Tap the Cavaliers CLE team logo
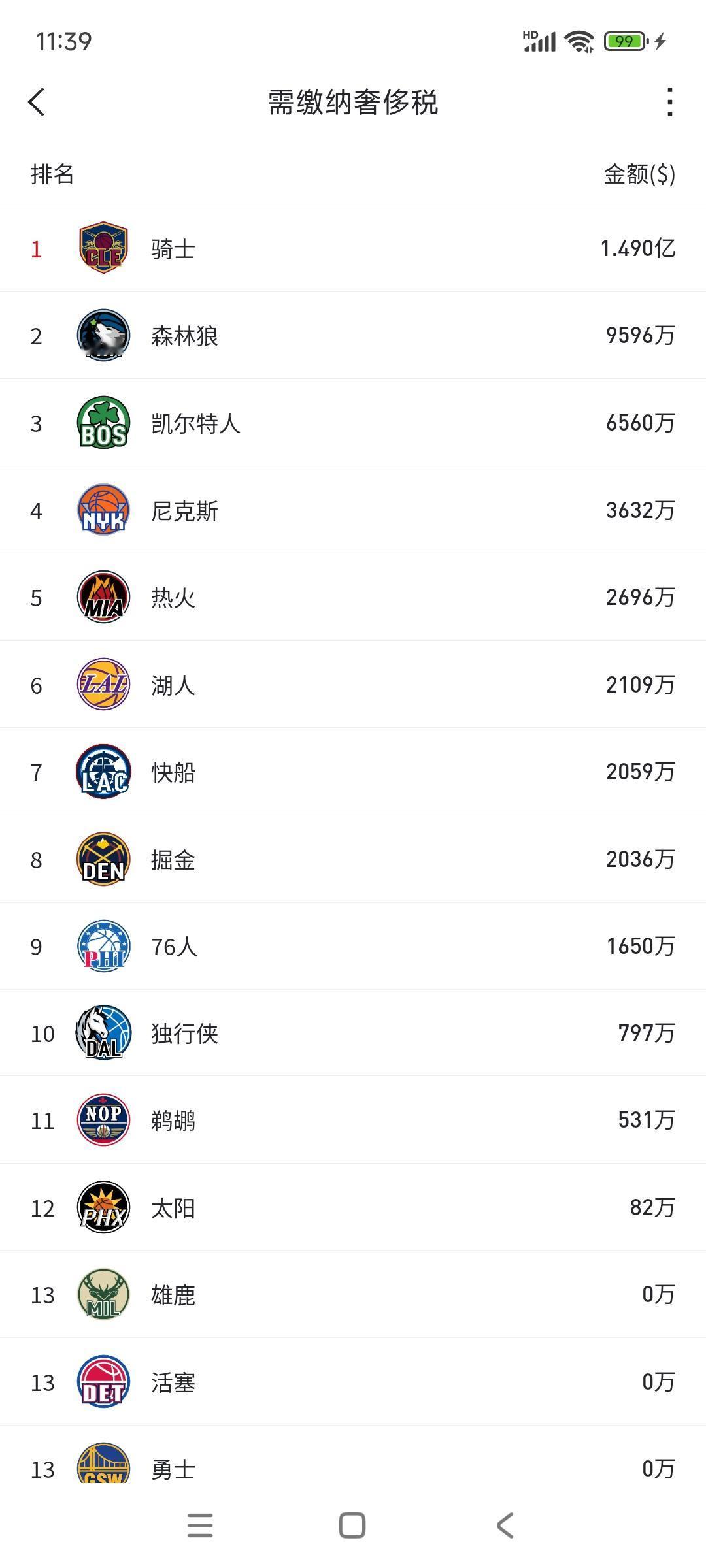Image resolution: width=706 pixels, height=1568 pixels. [104, 248]
